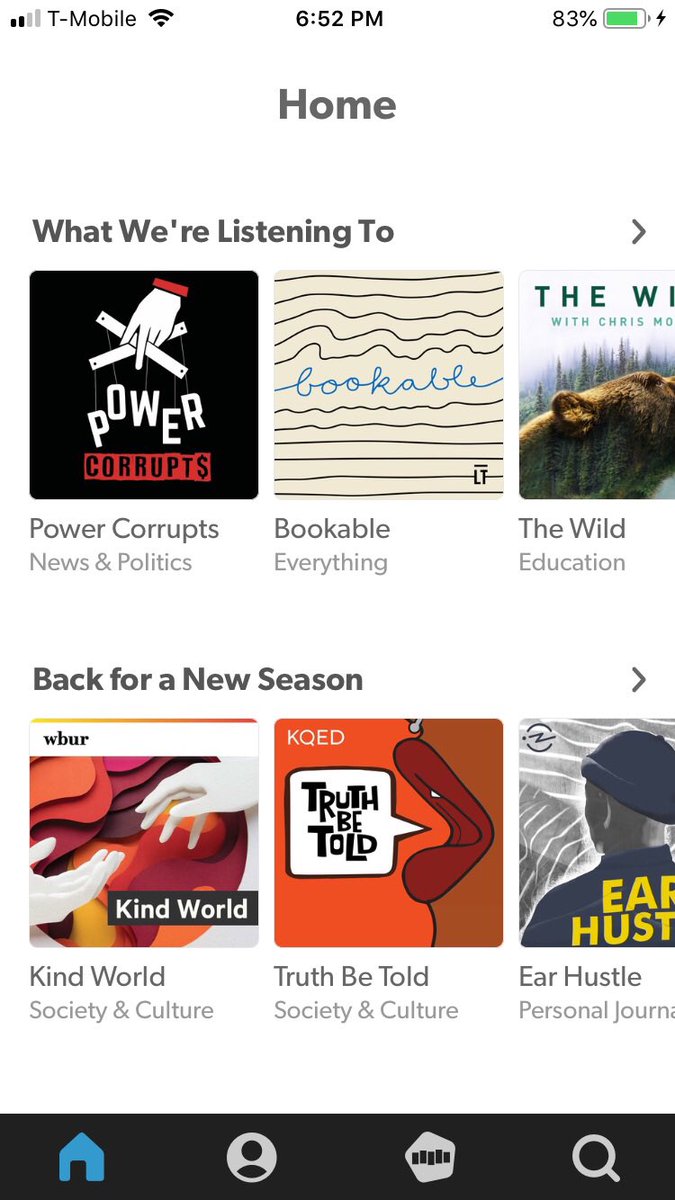Select The Wild podcast

coord(597,385)
